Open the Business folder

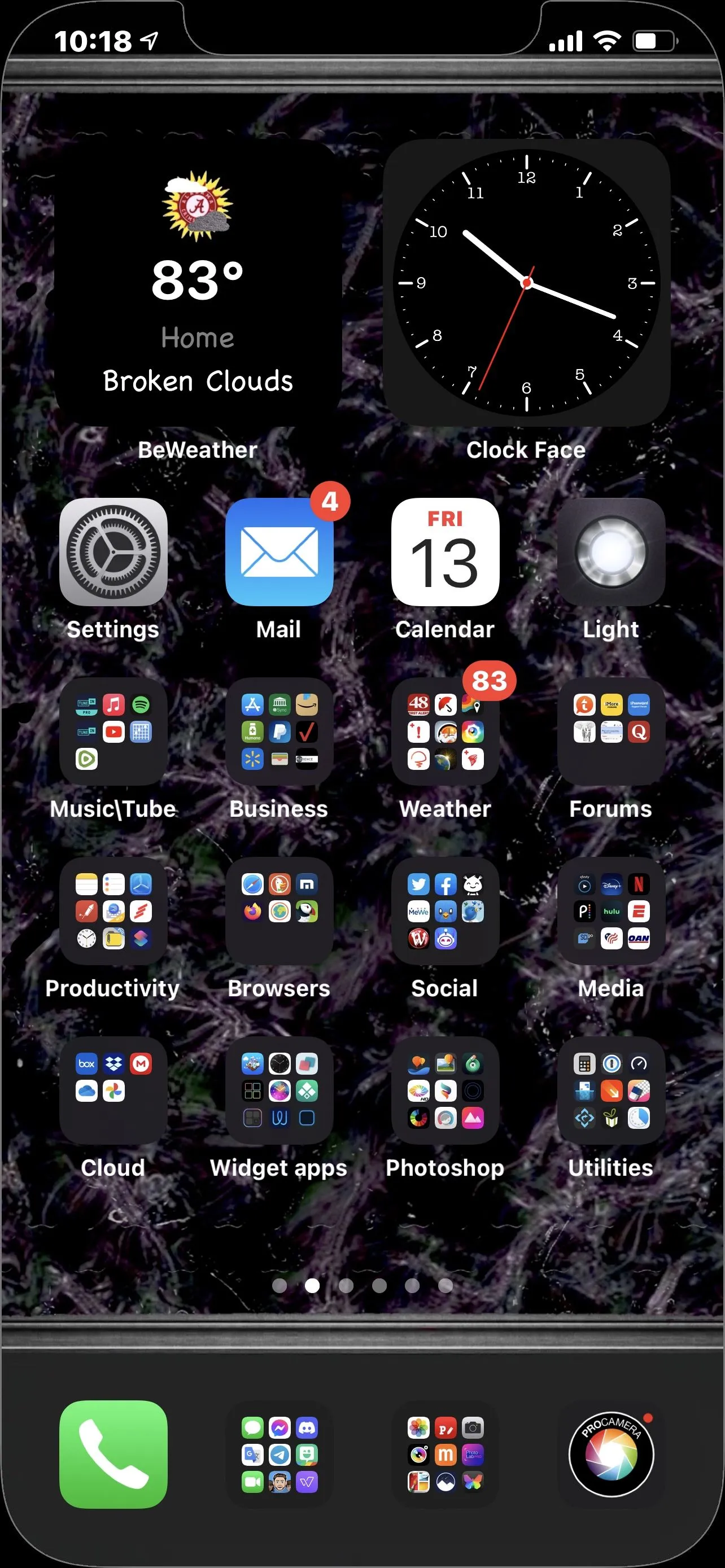coord(279,731)
